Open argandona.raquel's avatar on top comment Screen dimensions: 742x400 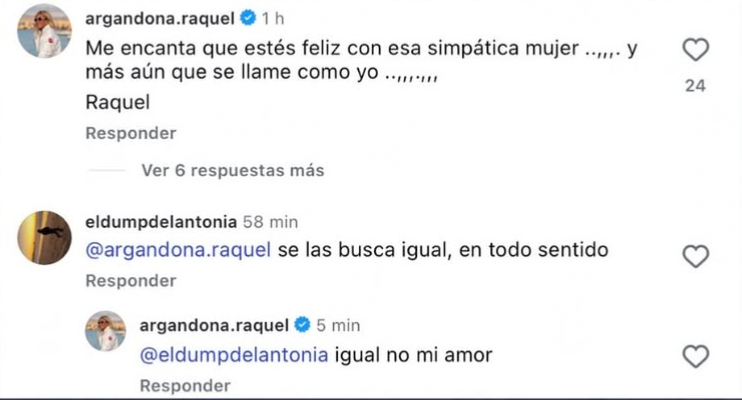[44, 31]
